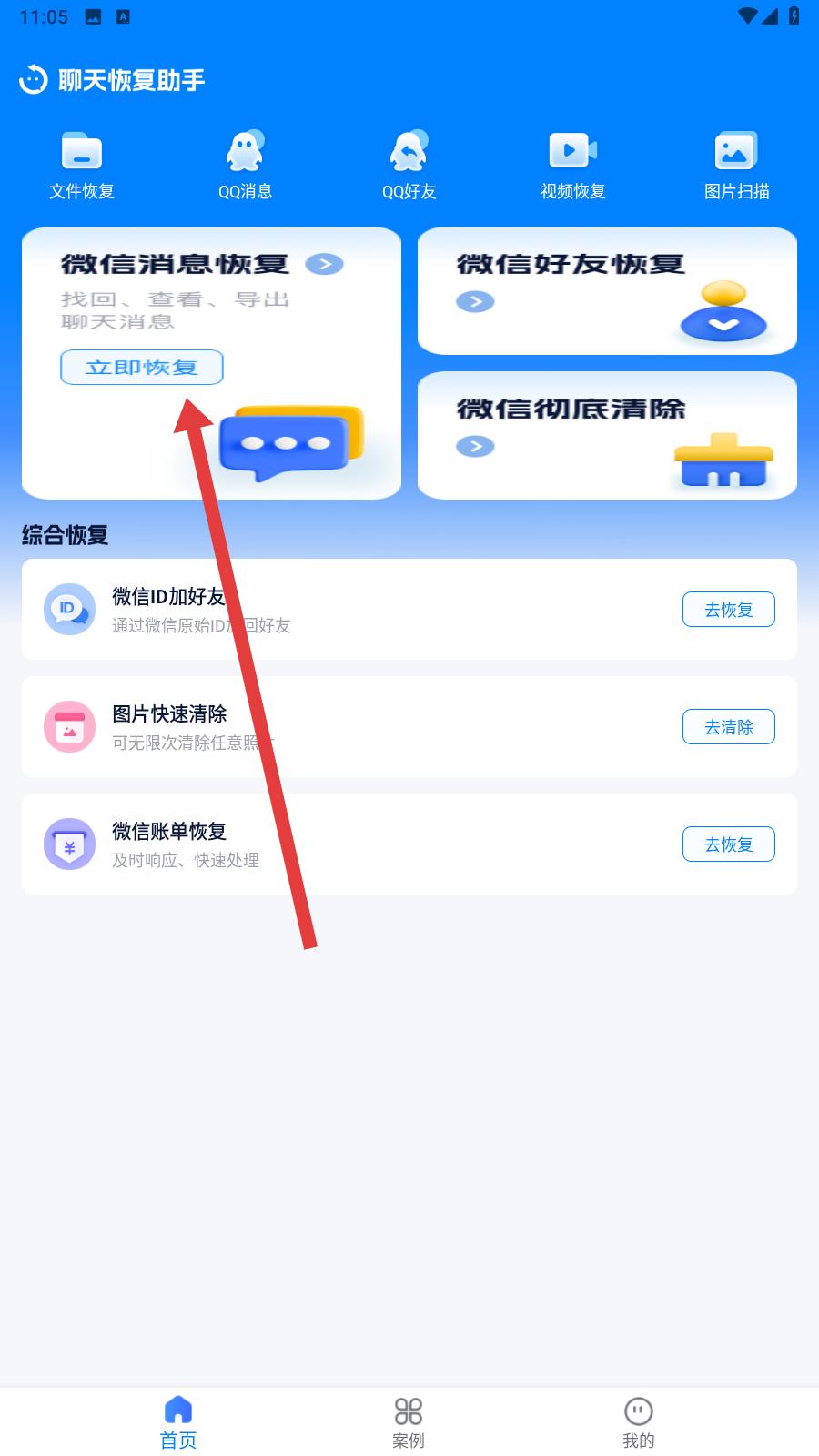819x1456 pixels.
Task: Open the 微信好友恢复 card
Action: click(x=607, y=290)
